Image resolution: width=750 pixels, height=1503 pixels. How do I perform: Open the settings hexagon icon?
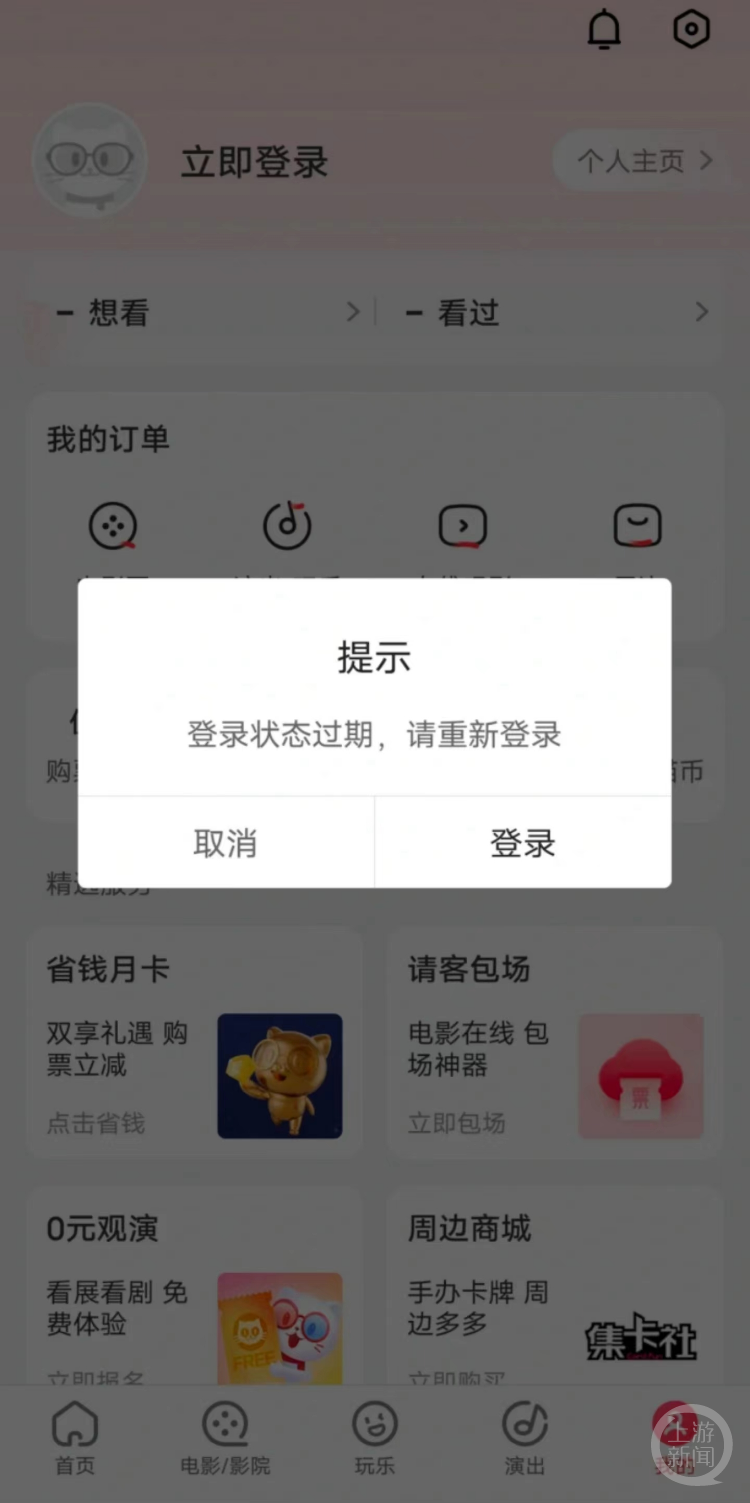[x=691, y=30]
